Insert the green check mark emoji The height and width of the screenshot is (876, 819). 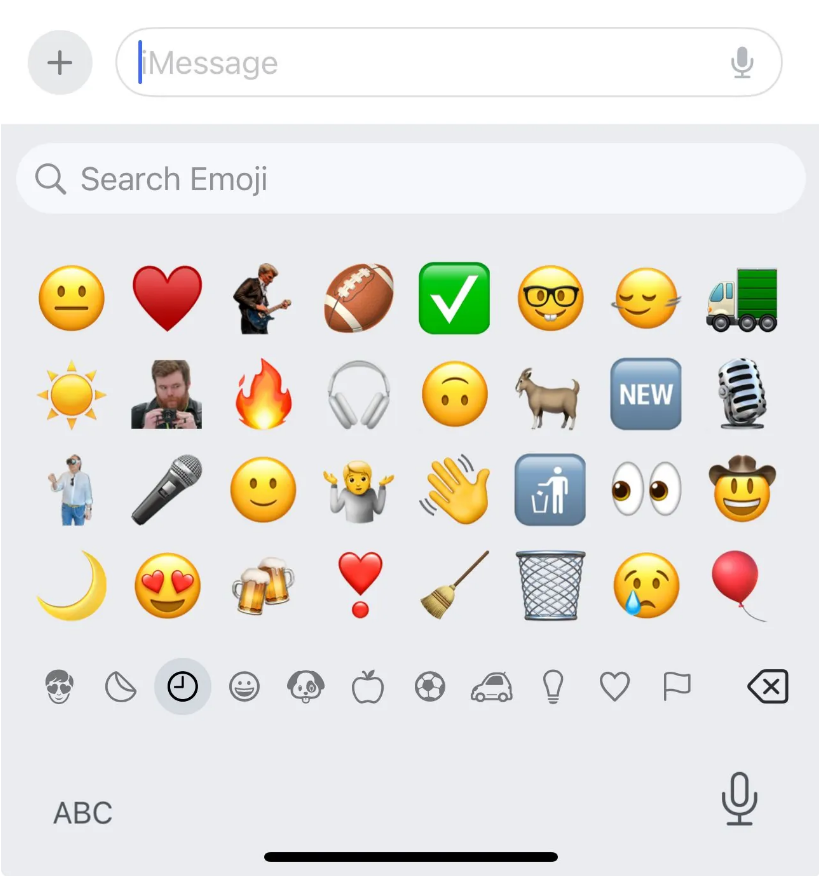454,298
